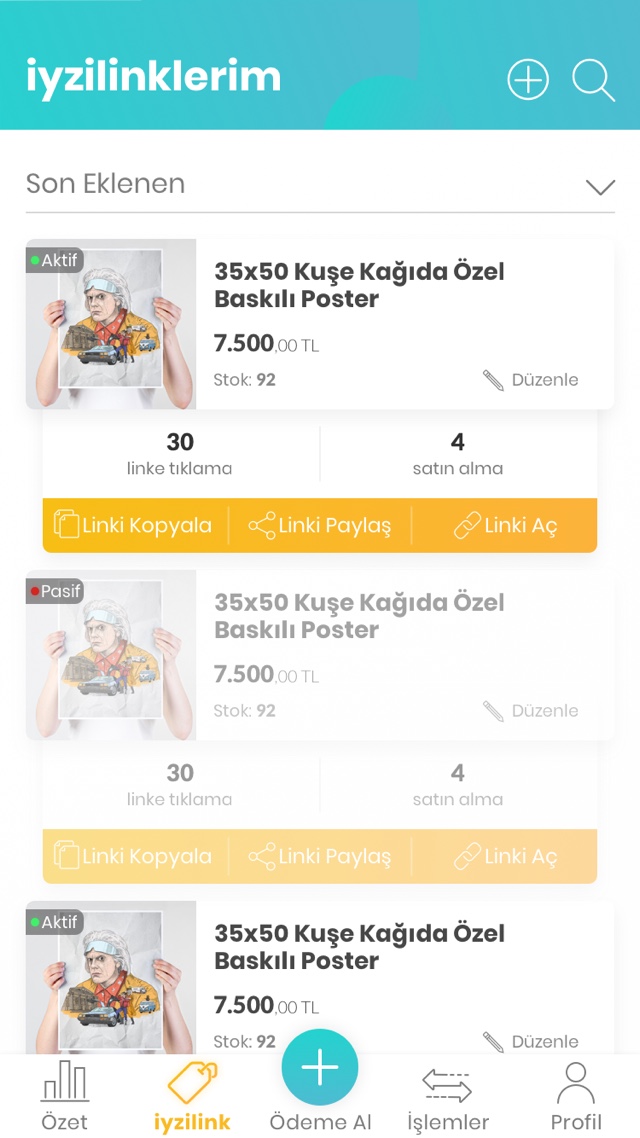Tap the Ödeme Al plus button
Screen dimensions: 640x1138
click(x=320, y=1068)
